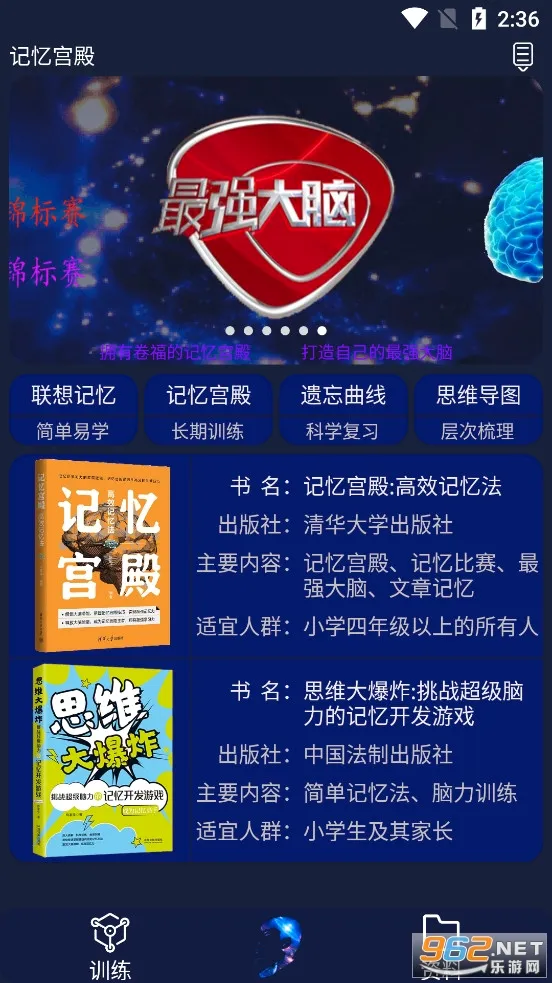
Task: Switch to the 训练 tab
Action: click(110, 947)
